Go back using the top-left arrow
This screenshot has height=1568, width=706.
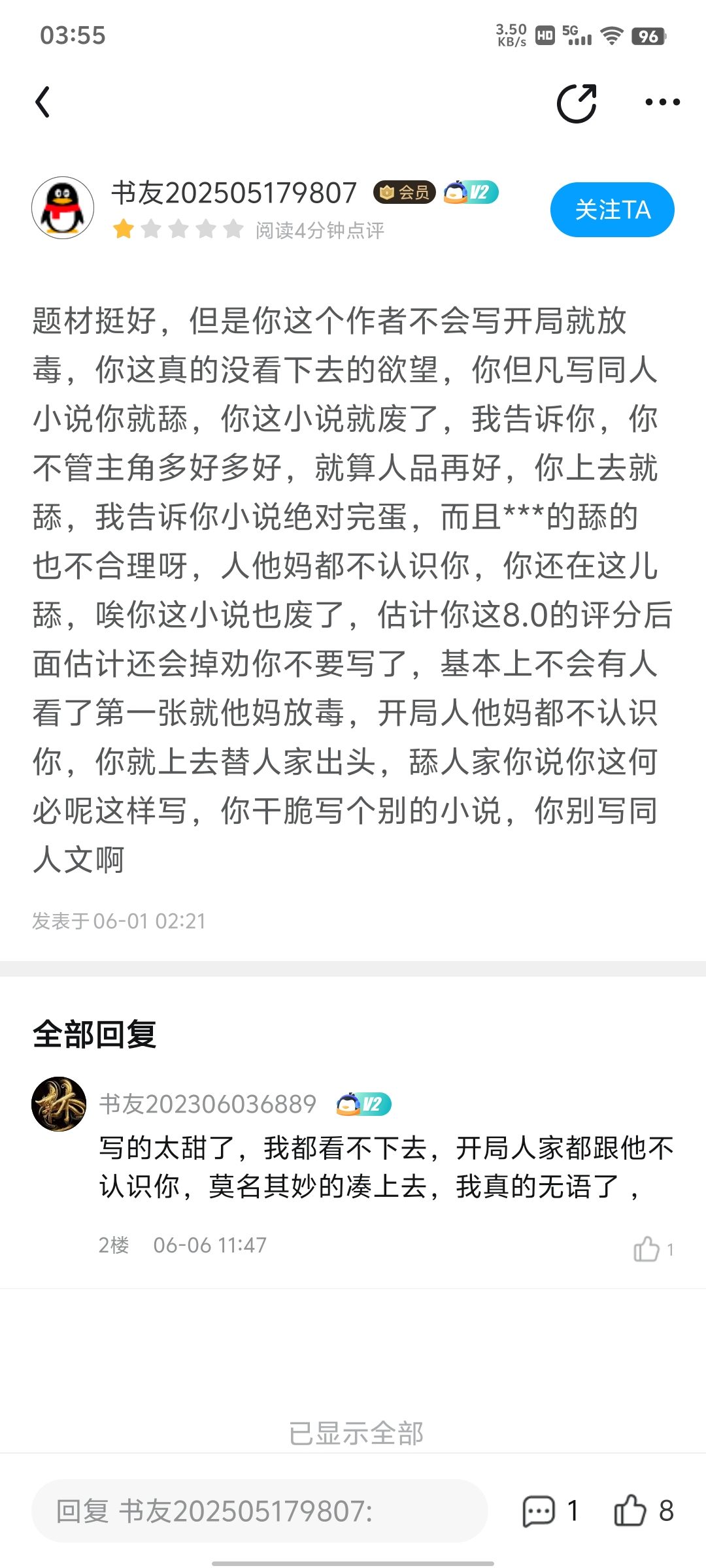click(x=43, y=103)
